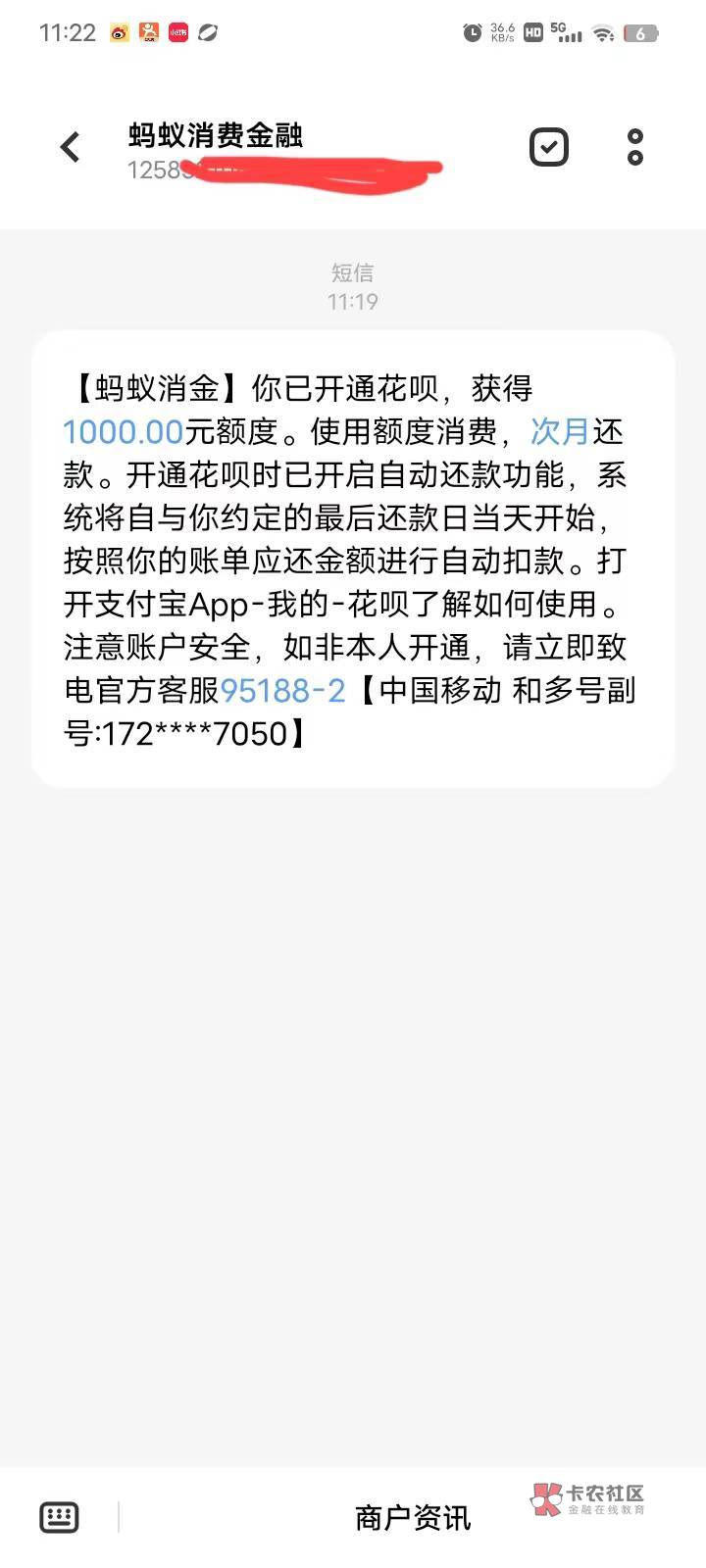Switch to the keyboard input
This screenshot has height=1568, width=706.
click(59, 1517)
